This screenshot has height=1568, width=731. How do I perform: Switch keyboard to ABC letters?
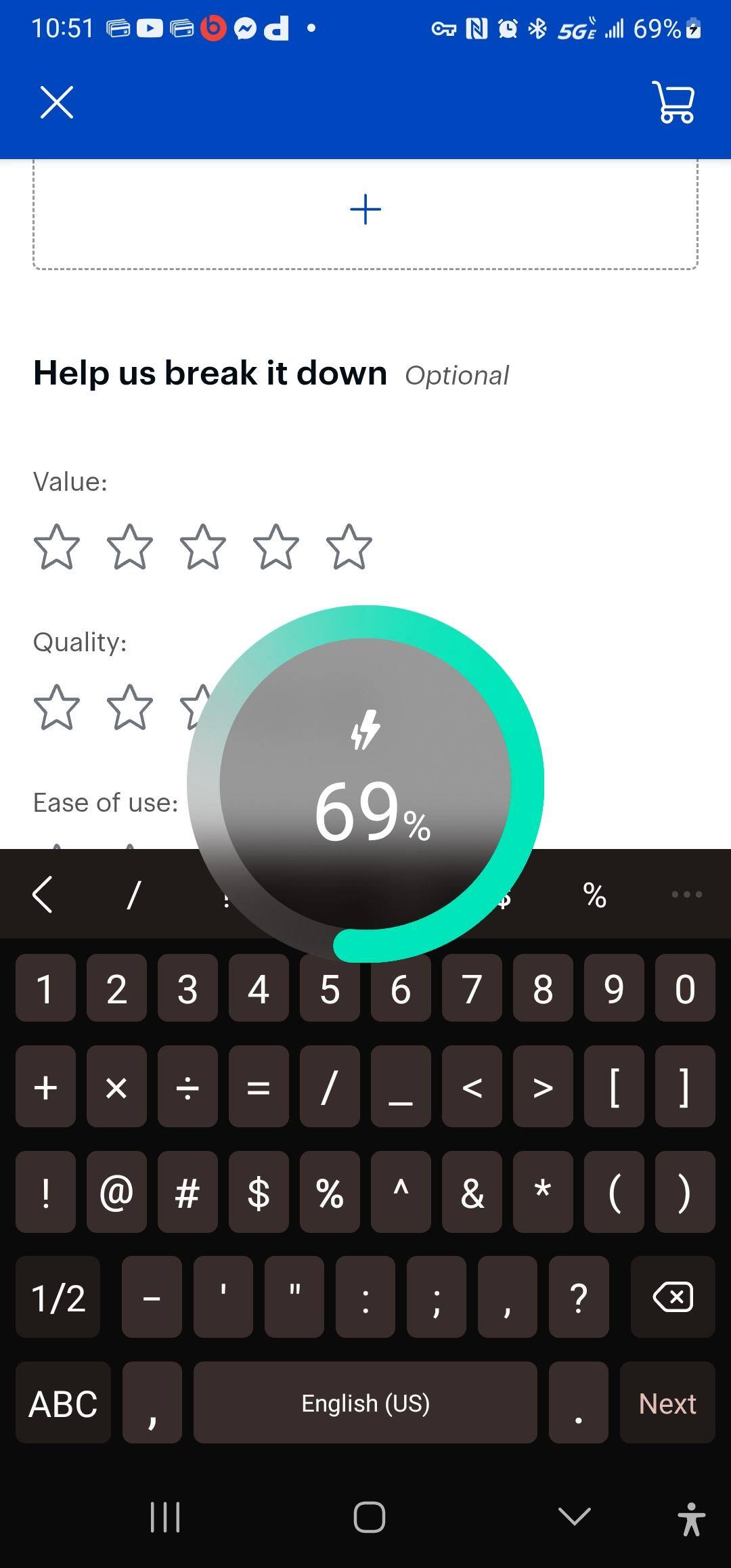[62, 1403]
